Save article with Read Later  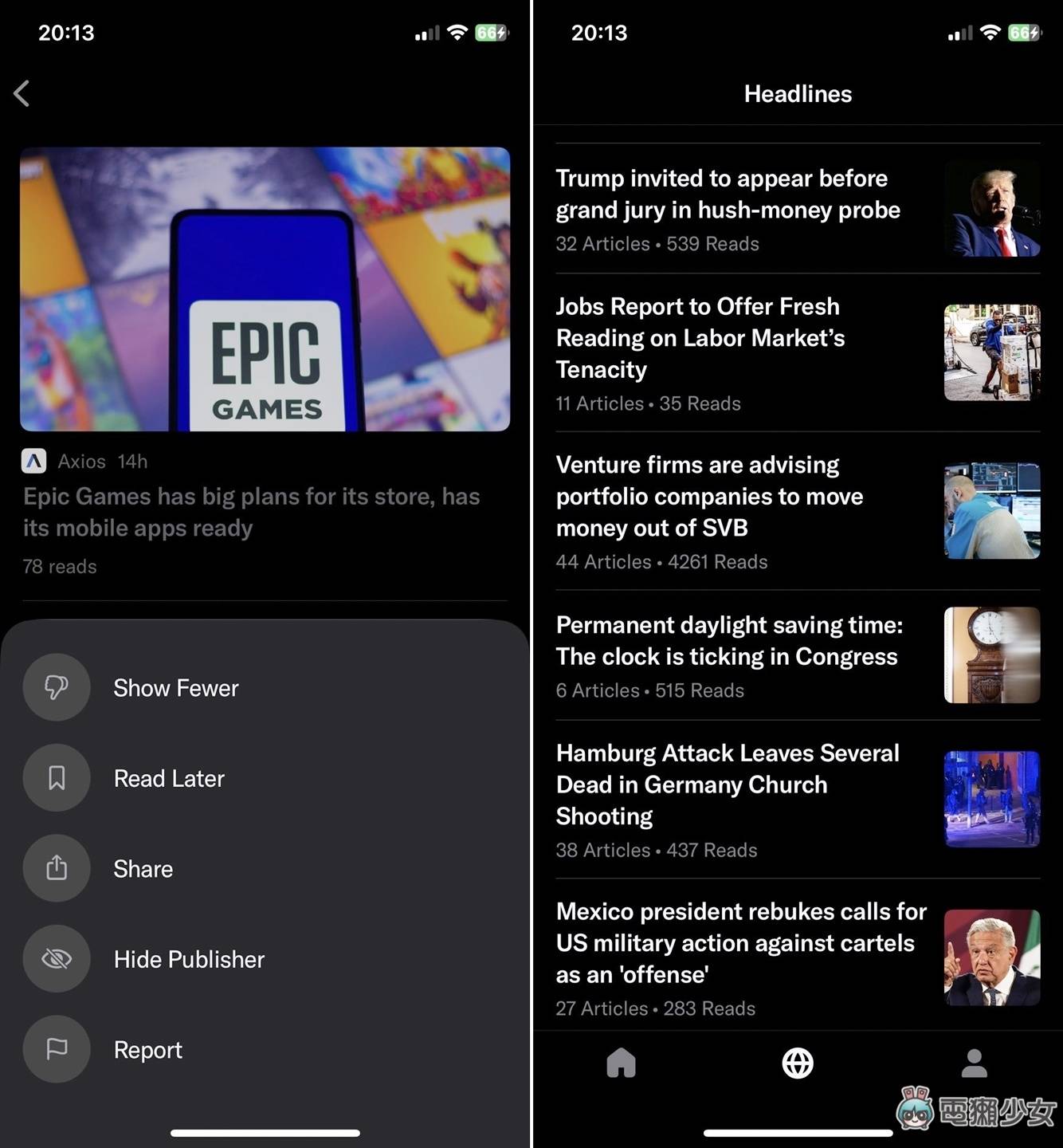pyautogui.click(x=169, y=778)
